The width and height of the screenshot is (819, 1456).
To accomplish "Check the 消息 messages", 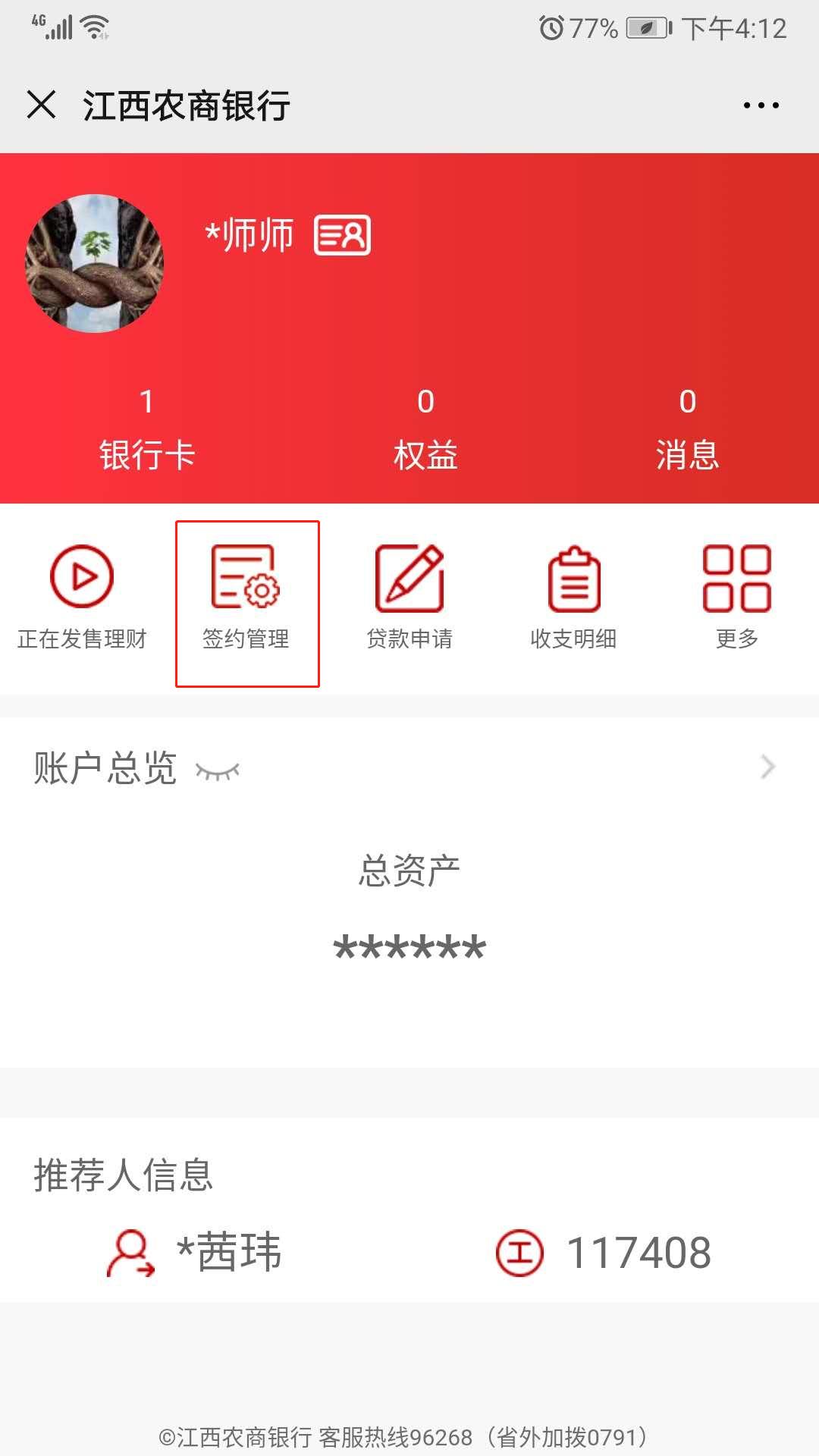I will click(687, 430).
